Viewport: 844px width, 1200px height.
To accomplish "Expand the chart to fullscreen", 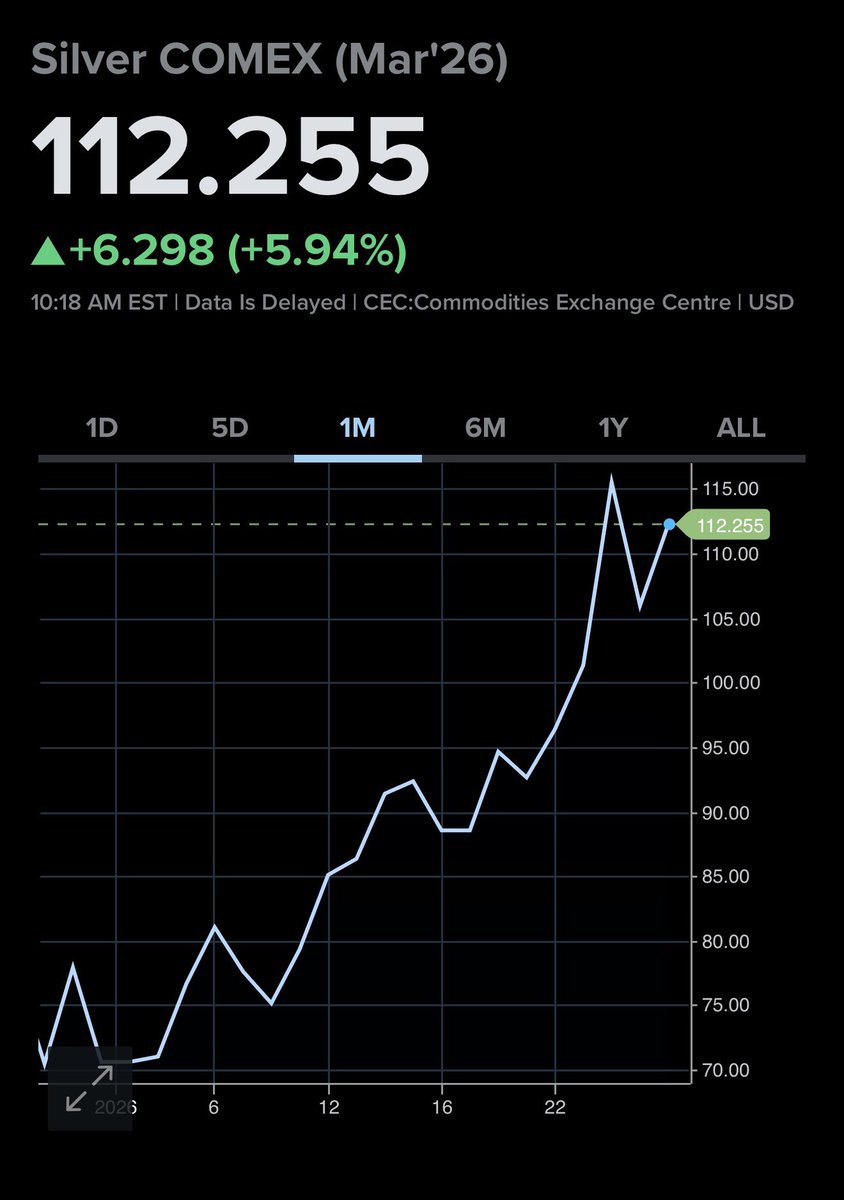I will (90, 1088).
